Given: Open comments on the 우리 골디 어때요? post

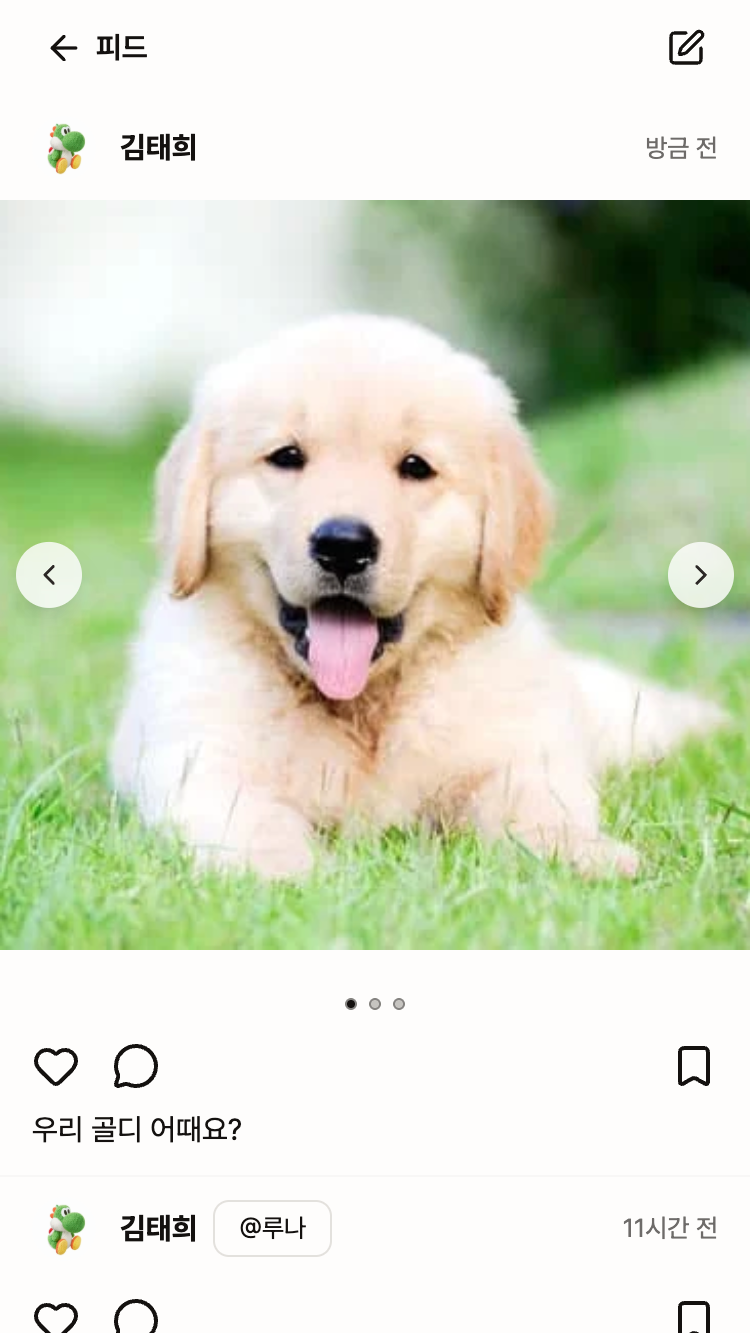Looking at the screenshot, I should point(136,1066).
